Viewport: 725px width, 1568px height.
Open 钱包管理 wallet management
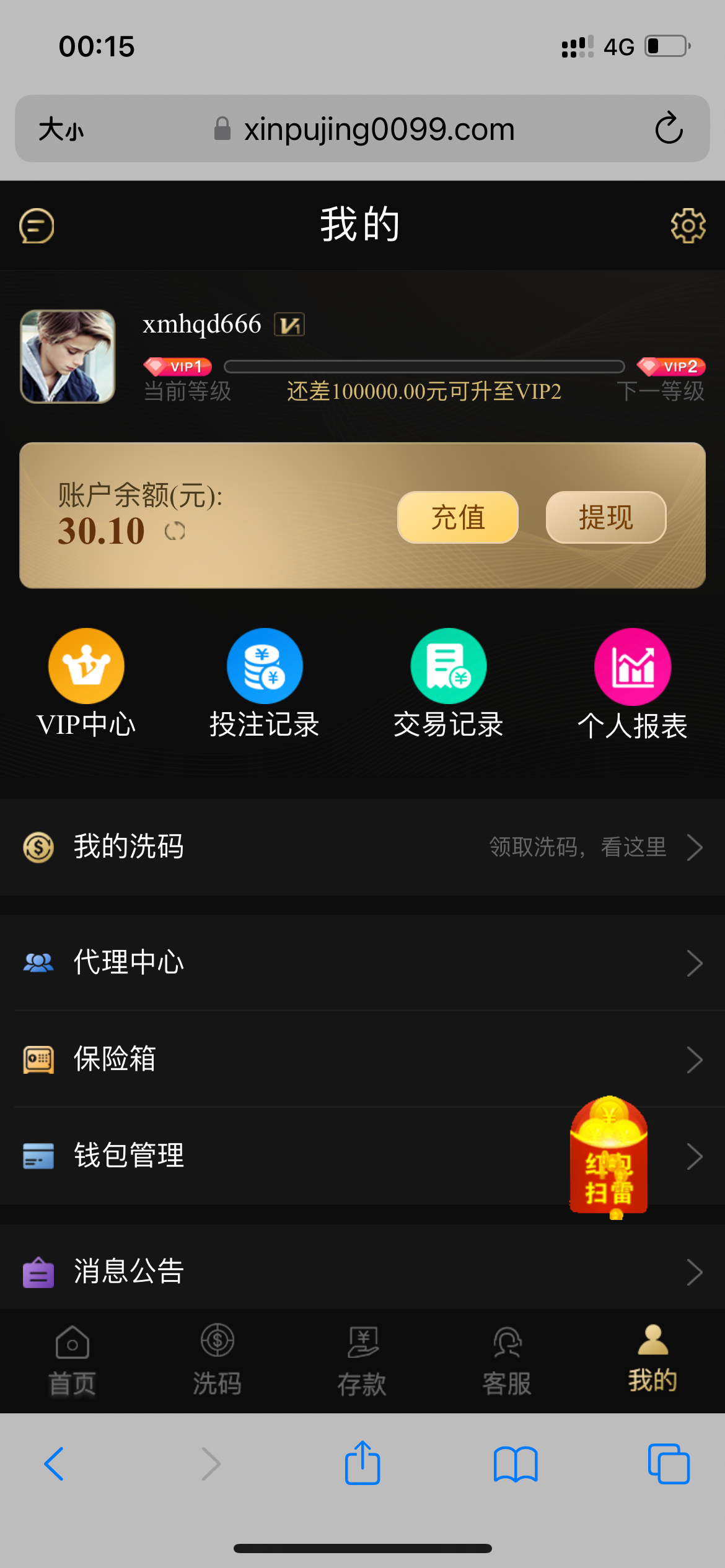(310, 1156)
